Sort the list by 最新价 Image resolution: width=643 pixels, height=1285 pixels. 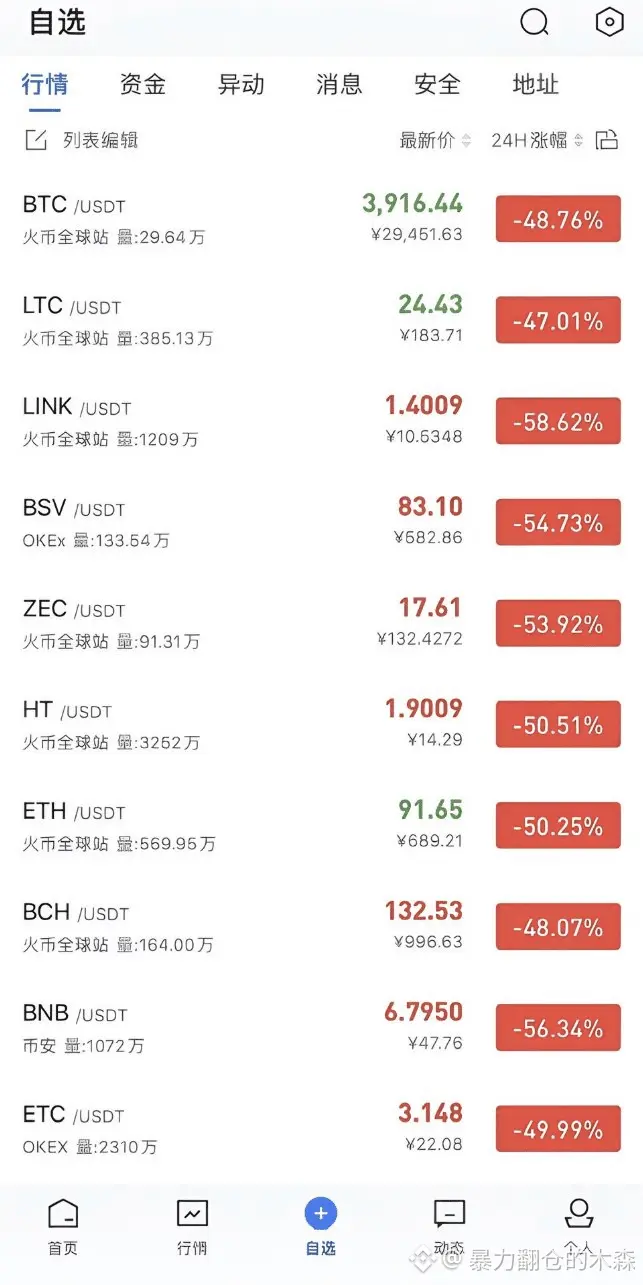pyautogui.click(x=434, y=141)
